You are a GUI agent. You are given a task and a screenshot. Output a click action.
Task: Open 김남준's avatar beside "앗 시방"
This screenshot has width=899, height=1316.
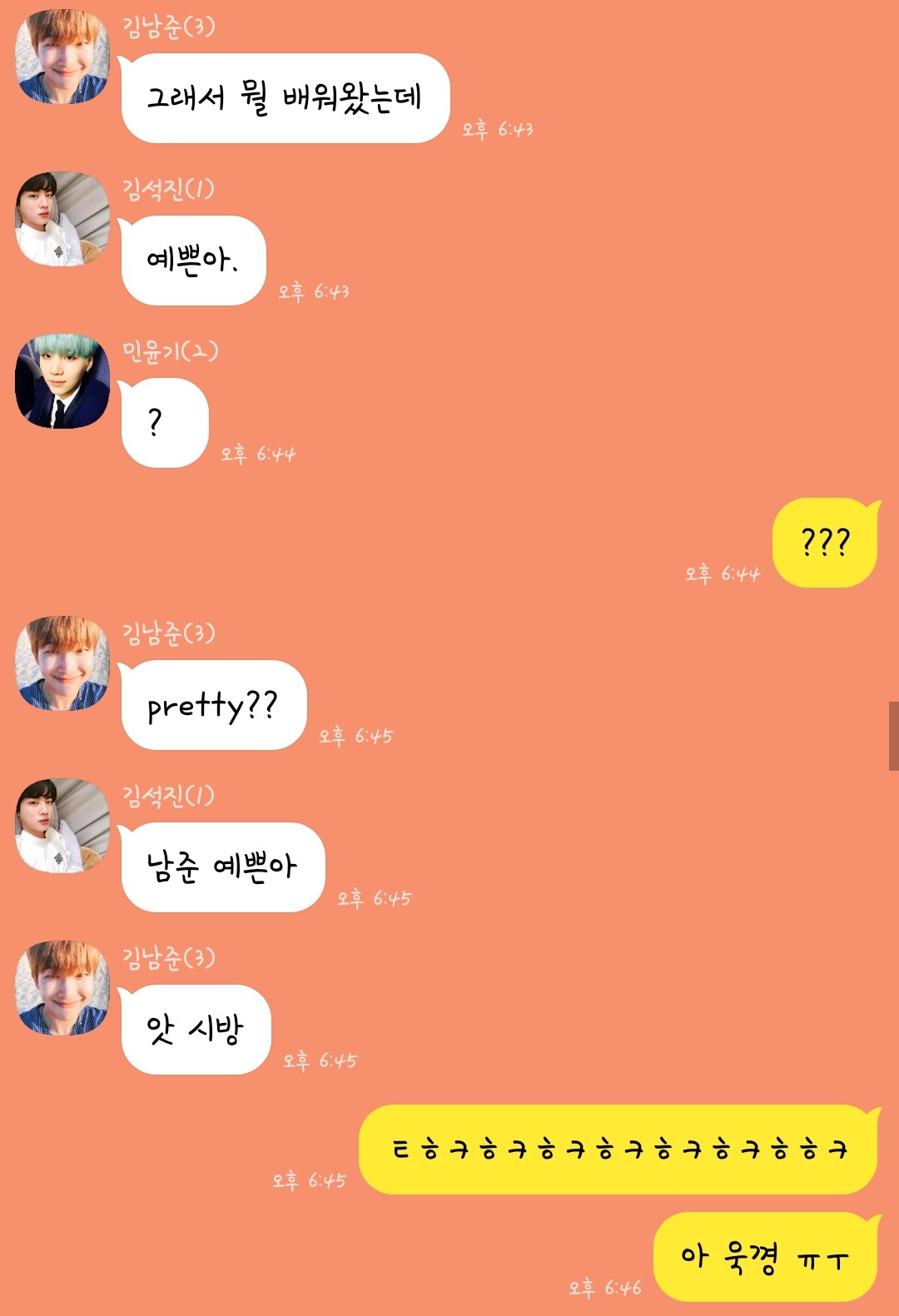62,988
